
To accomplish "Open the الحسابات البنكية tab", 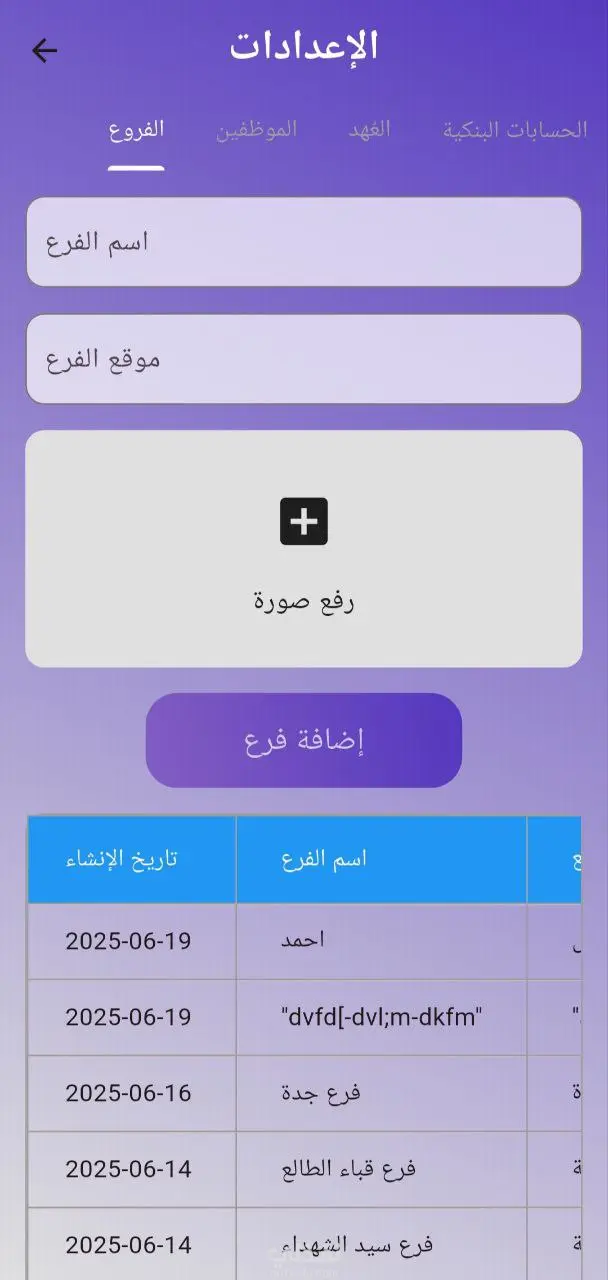I will point(515,131).
